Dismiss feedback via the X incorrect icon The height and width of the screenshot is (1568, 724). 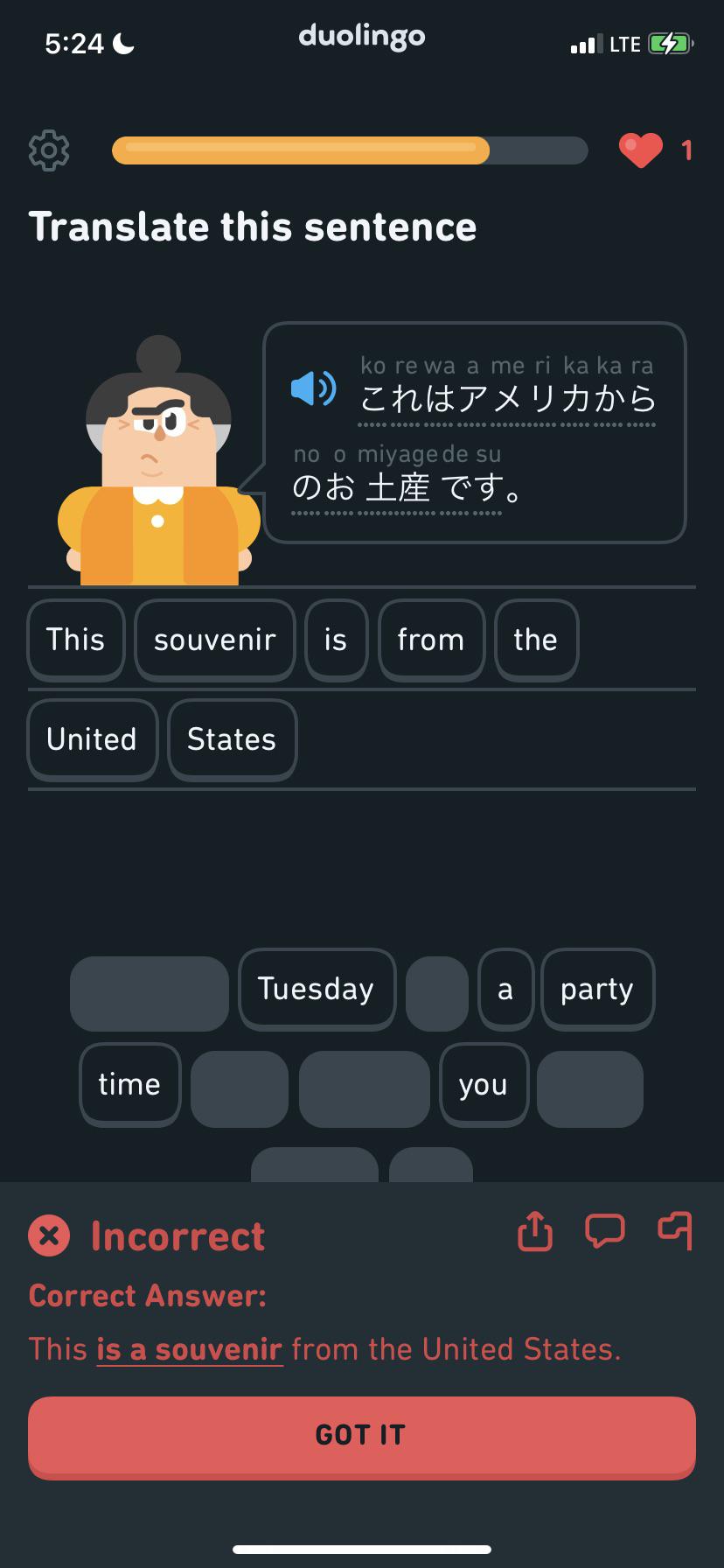[x=47, y=1235]
